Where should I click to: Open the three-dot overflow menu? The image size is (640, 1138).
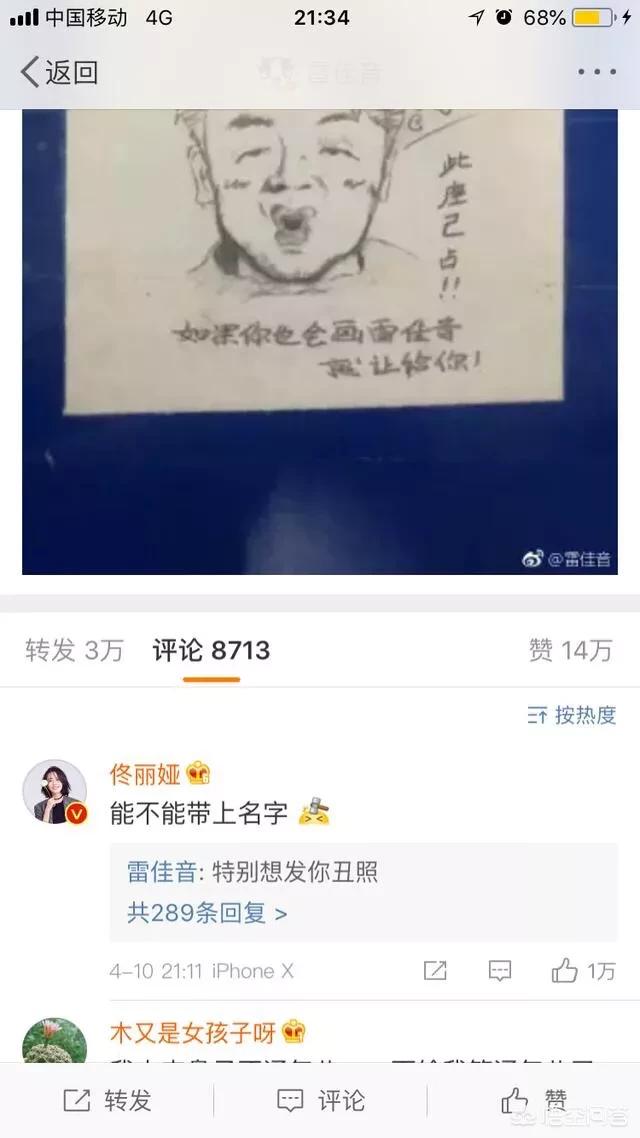597,72
